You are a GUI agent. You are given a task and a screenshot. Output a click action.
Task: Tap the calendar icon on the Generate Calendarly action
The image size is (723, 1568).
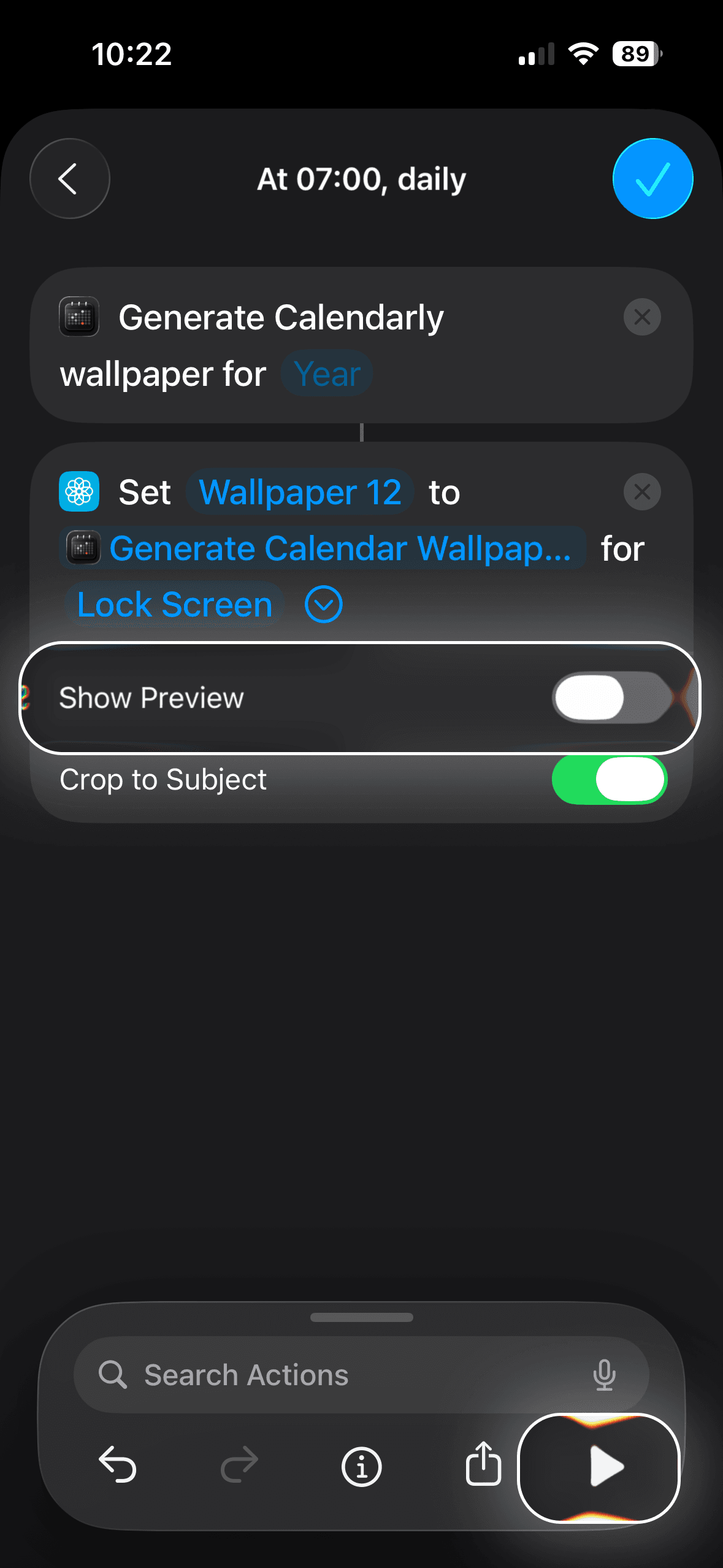click(x=79, y=317)
